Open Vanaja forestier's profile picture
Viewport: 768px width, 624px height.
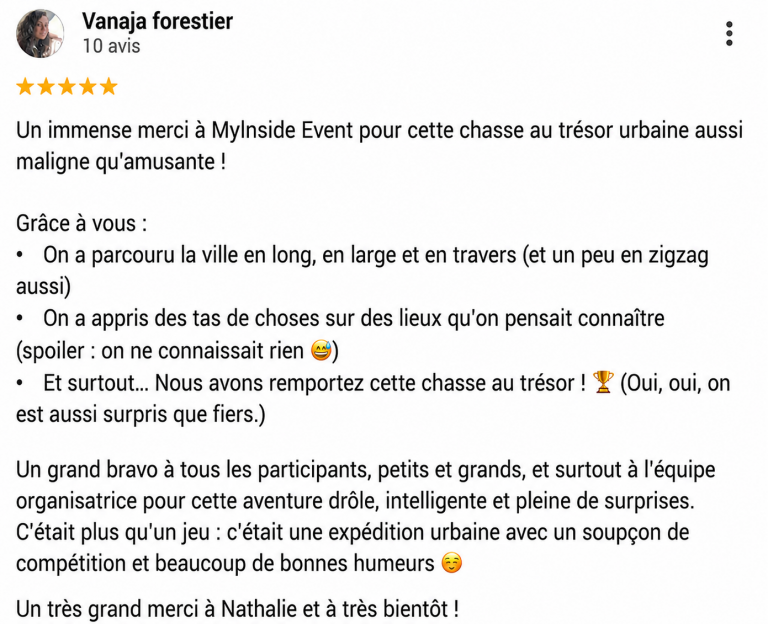40,33
